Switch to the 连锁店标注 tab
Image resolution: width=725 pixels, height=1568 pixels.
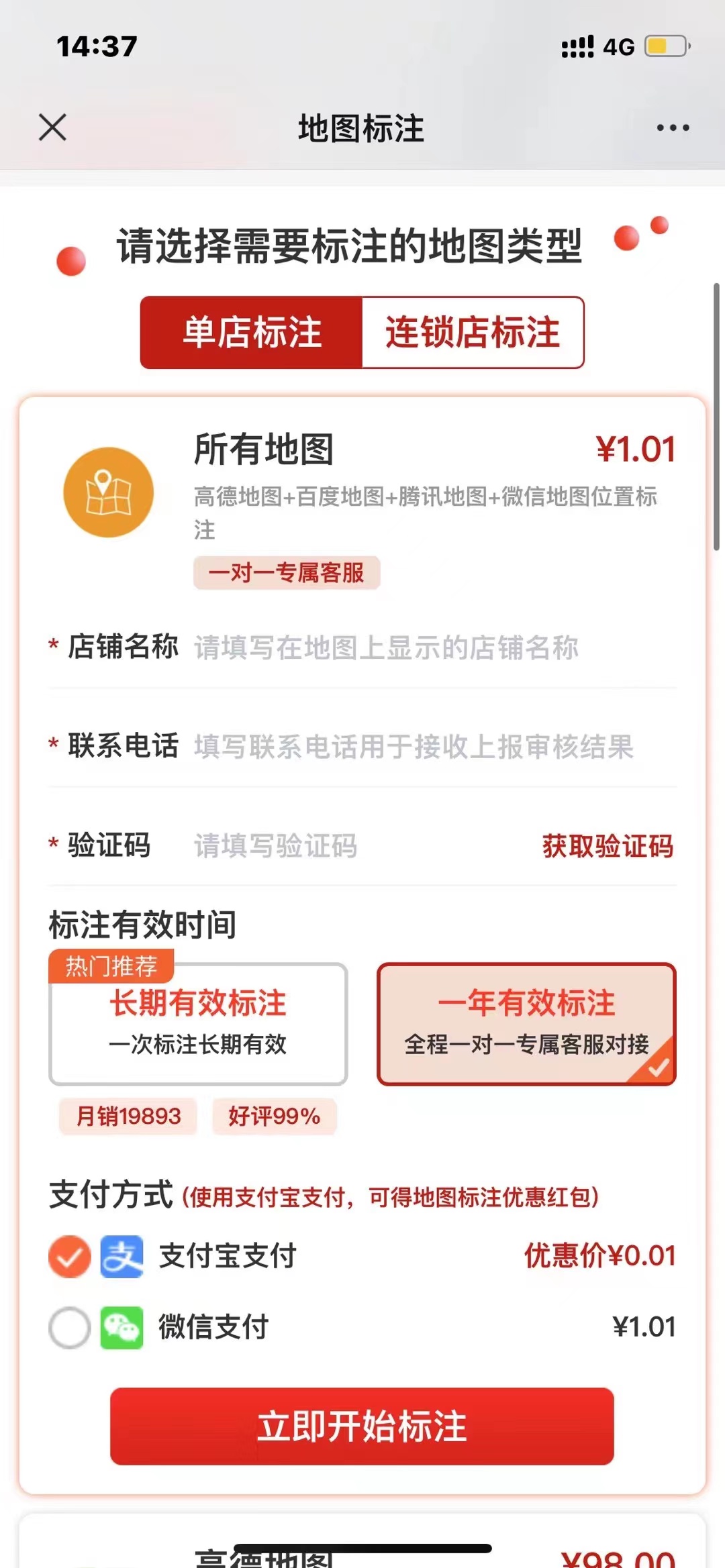[x=473, y=333]
